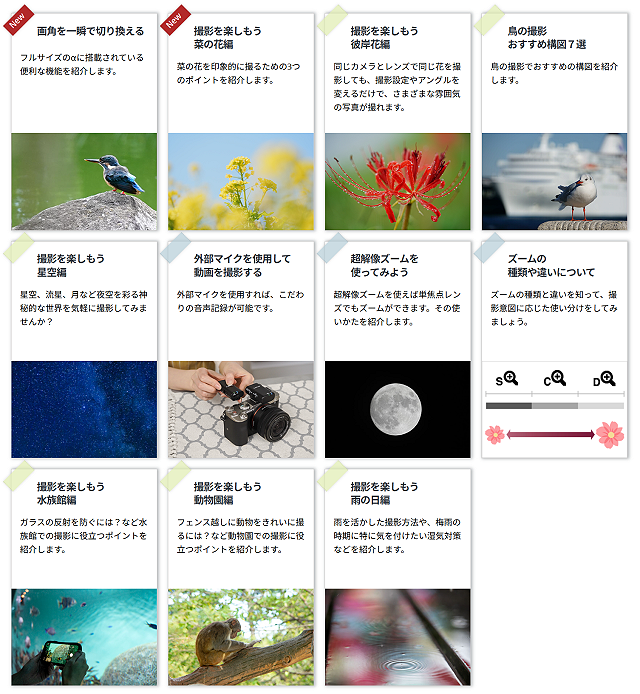Screen dimensions: 640x694
Task: Open the 星空編 shooting guide
Action: (x=84, y=348)
